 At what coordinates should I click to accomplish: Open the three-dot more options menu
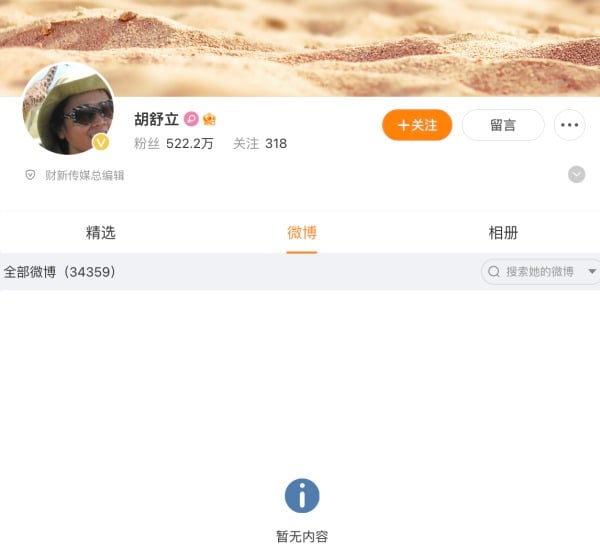[570, 125]
